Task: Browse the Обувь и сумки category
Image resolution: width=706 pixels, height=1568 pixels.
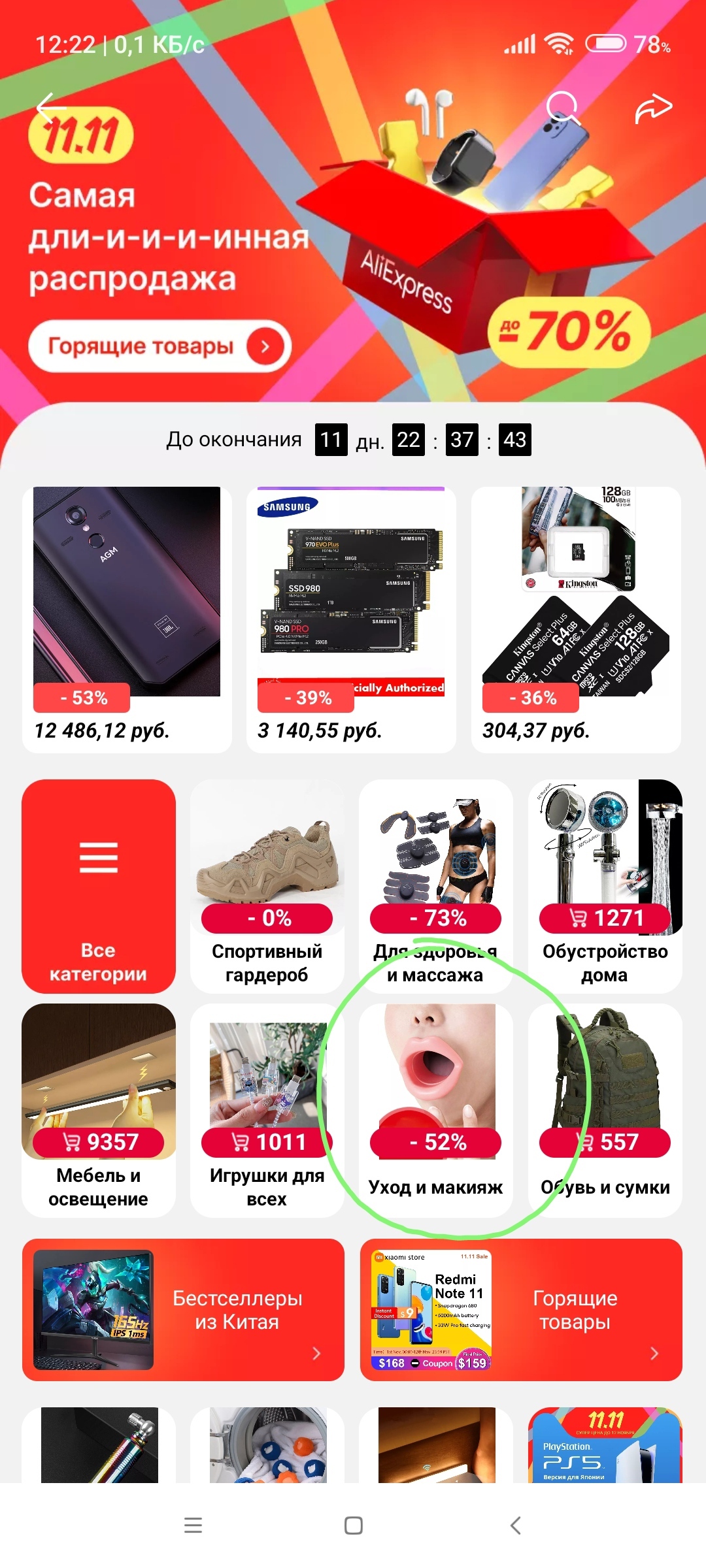Action: [605, 1110]
